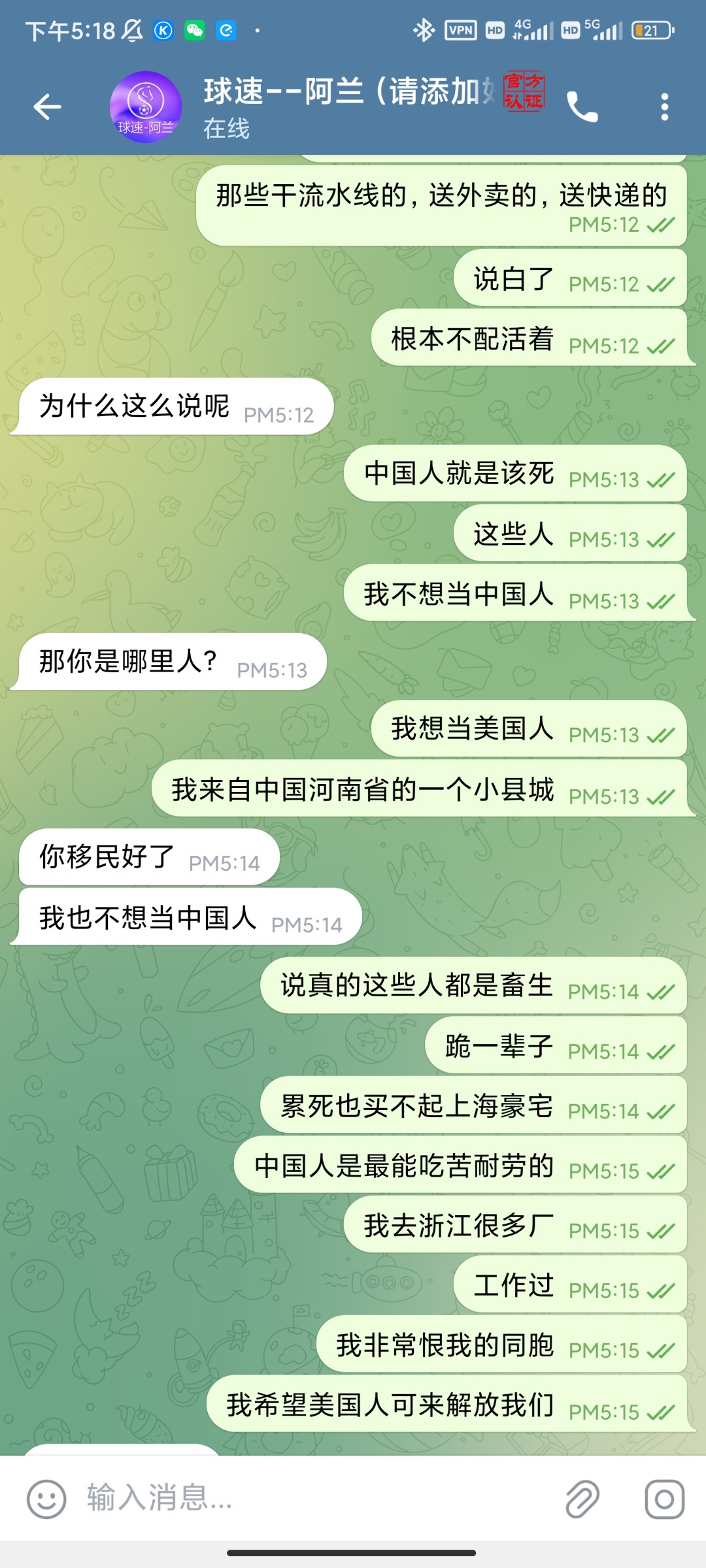
Task: Open the three-dot overflow menu
Action: (x=664, y=106)
